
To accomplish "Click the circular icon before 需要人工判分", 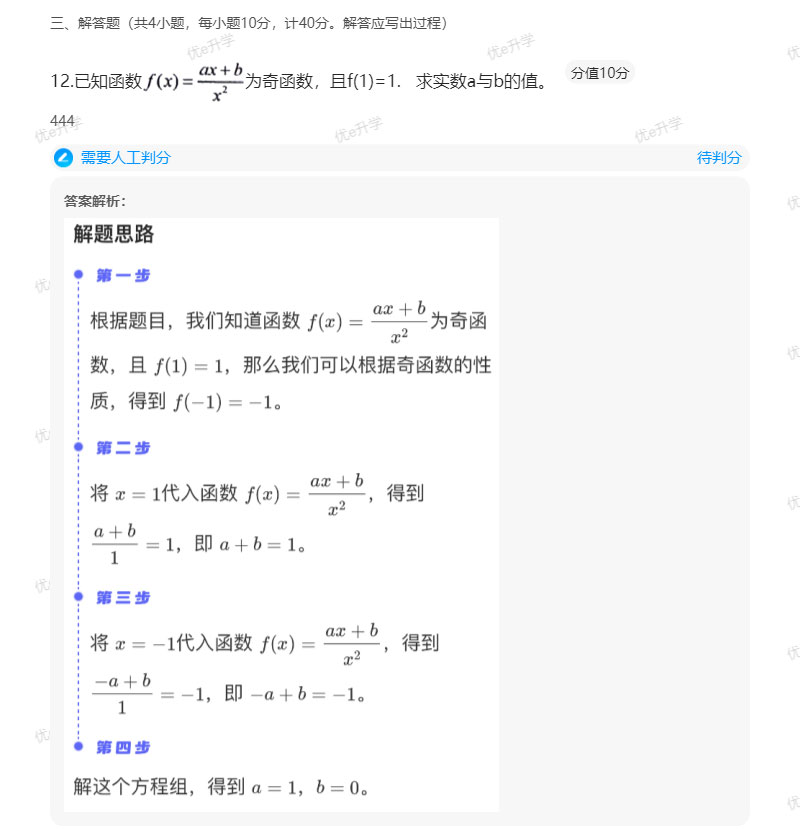I will tap(61, 158).
